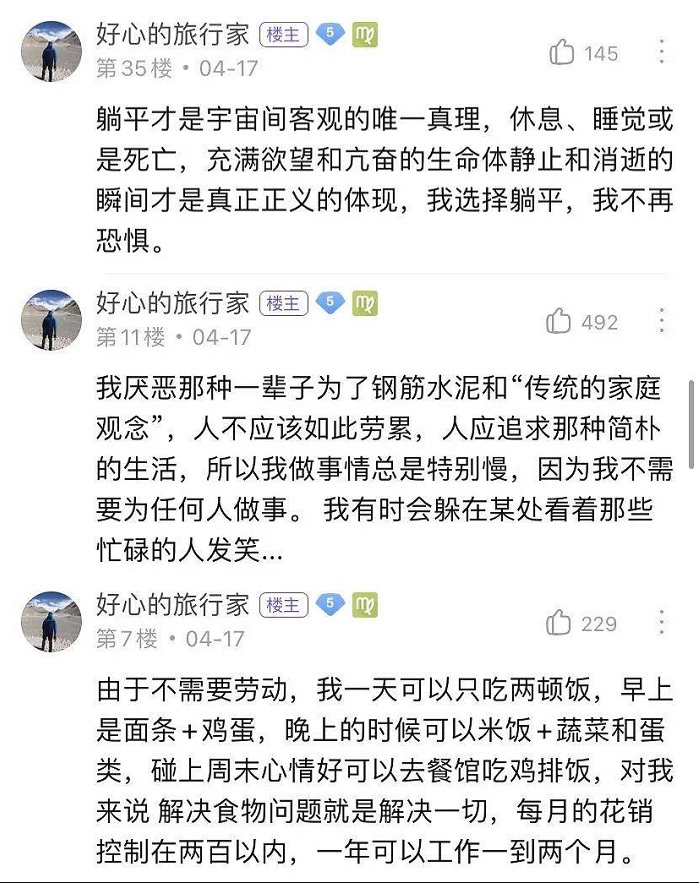Open overflow menu on the 11楼 comment

point(661,321)
